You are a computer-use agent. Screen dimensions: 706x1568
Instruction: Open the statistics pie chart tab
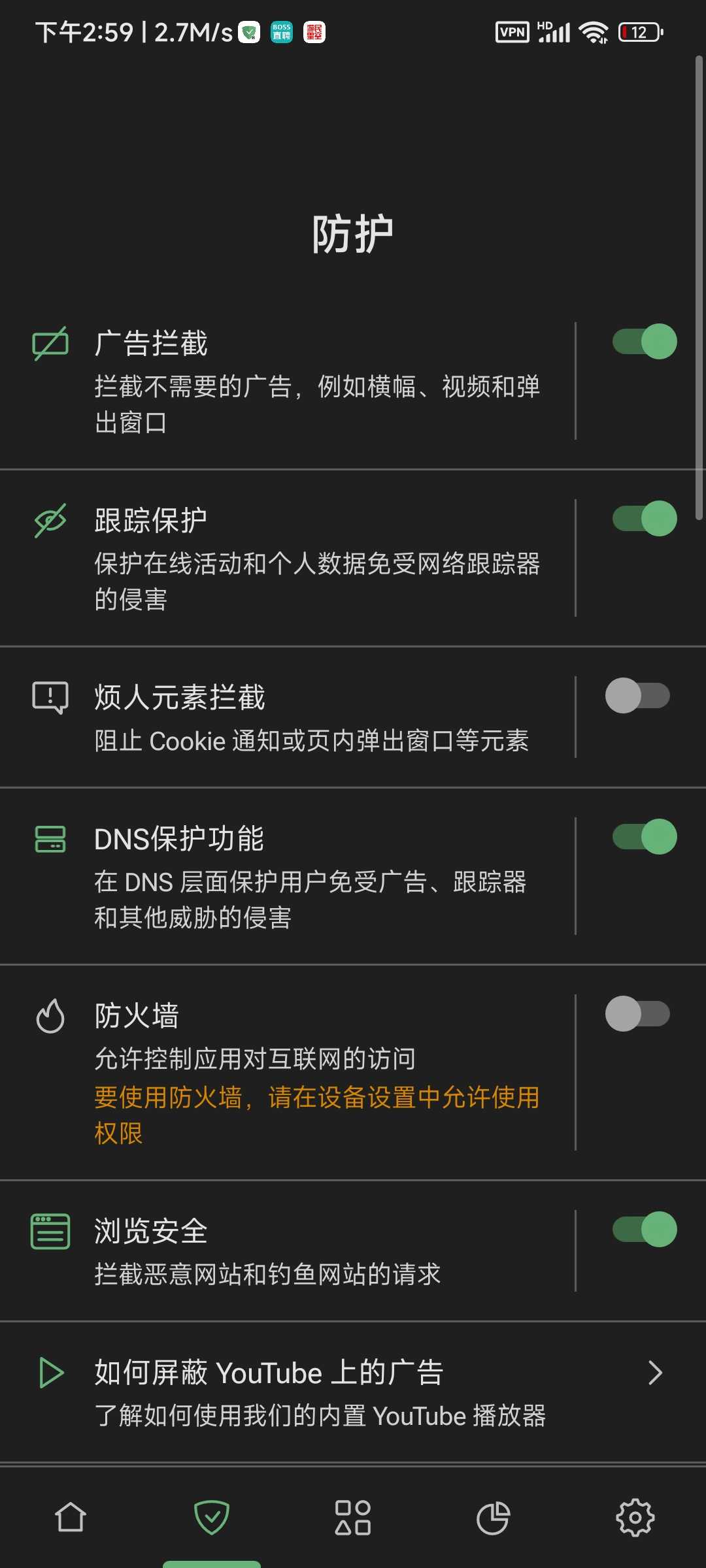point(494,1517)
